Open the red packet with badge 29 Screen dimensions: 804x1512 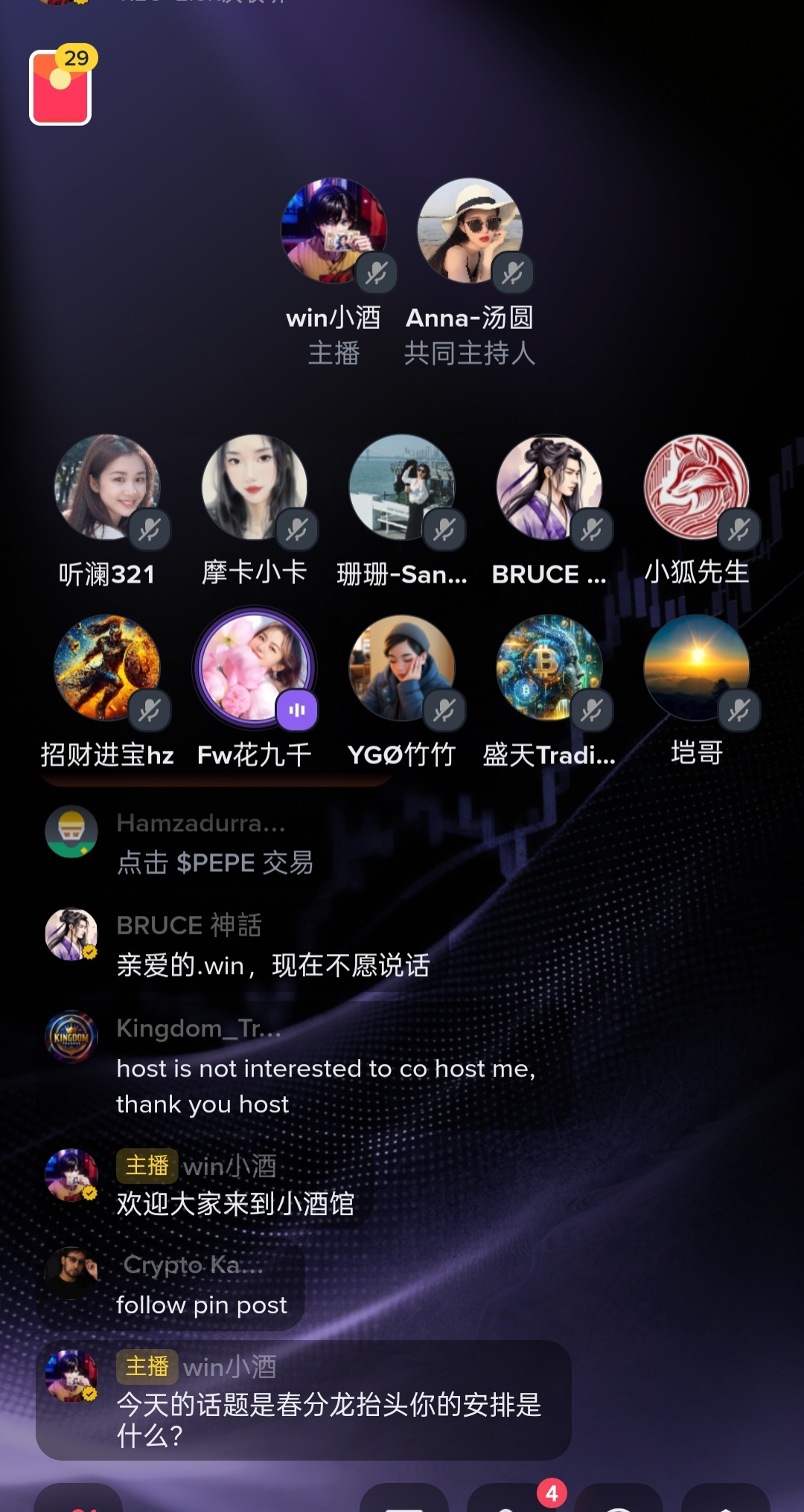(60, 88)
